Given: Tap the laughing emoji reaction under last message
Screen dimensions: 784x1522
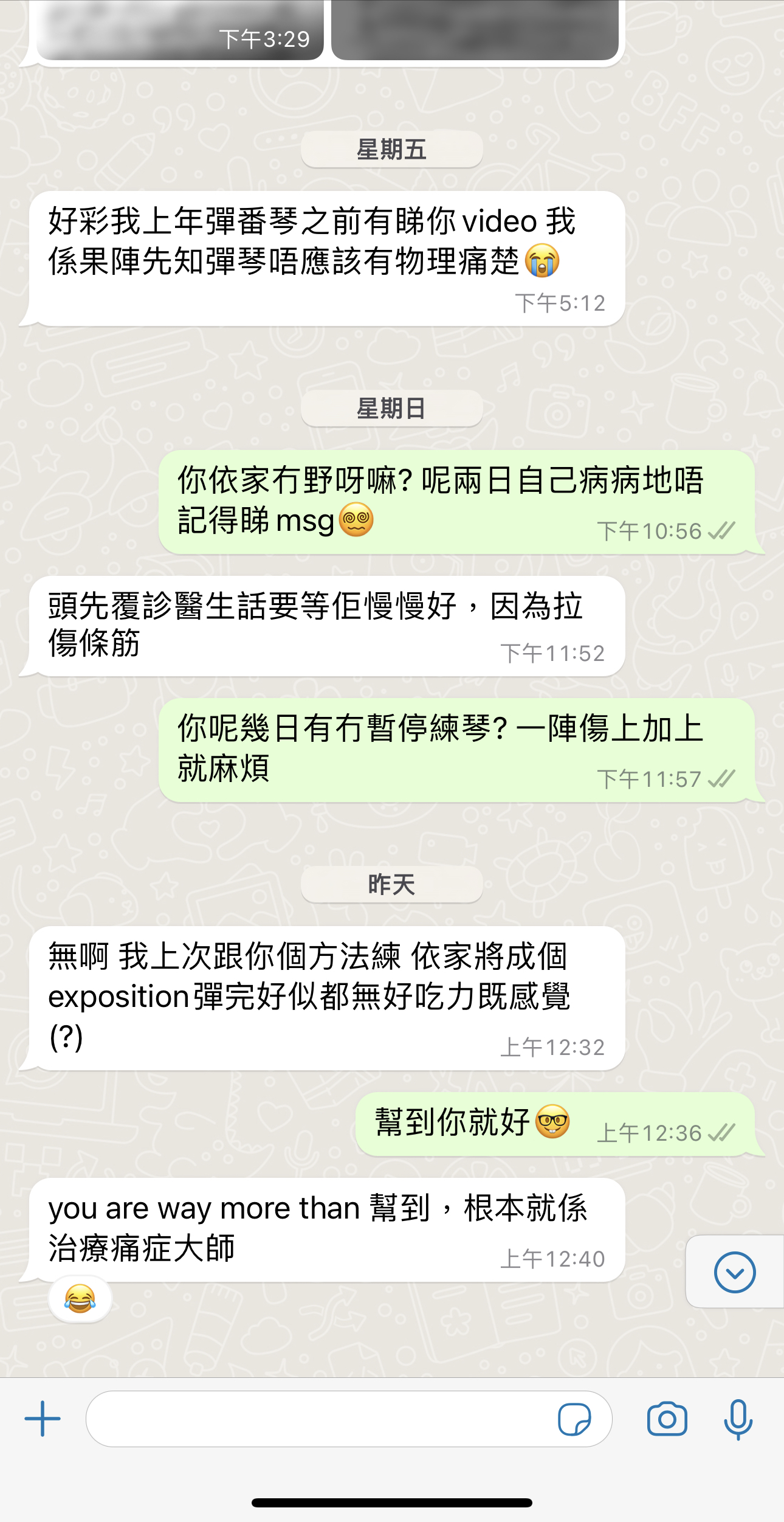Looking at the screenshot, I should tap(80, 1299).
